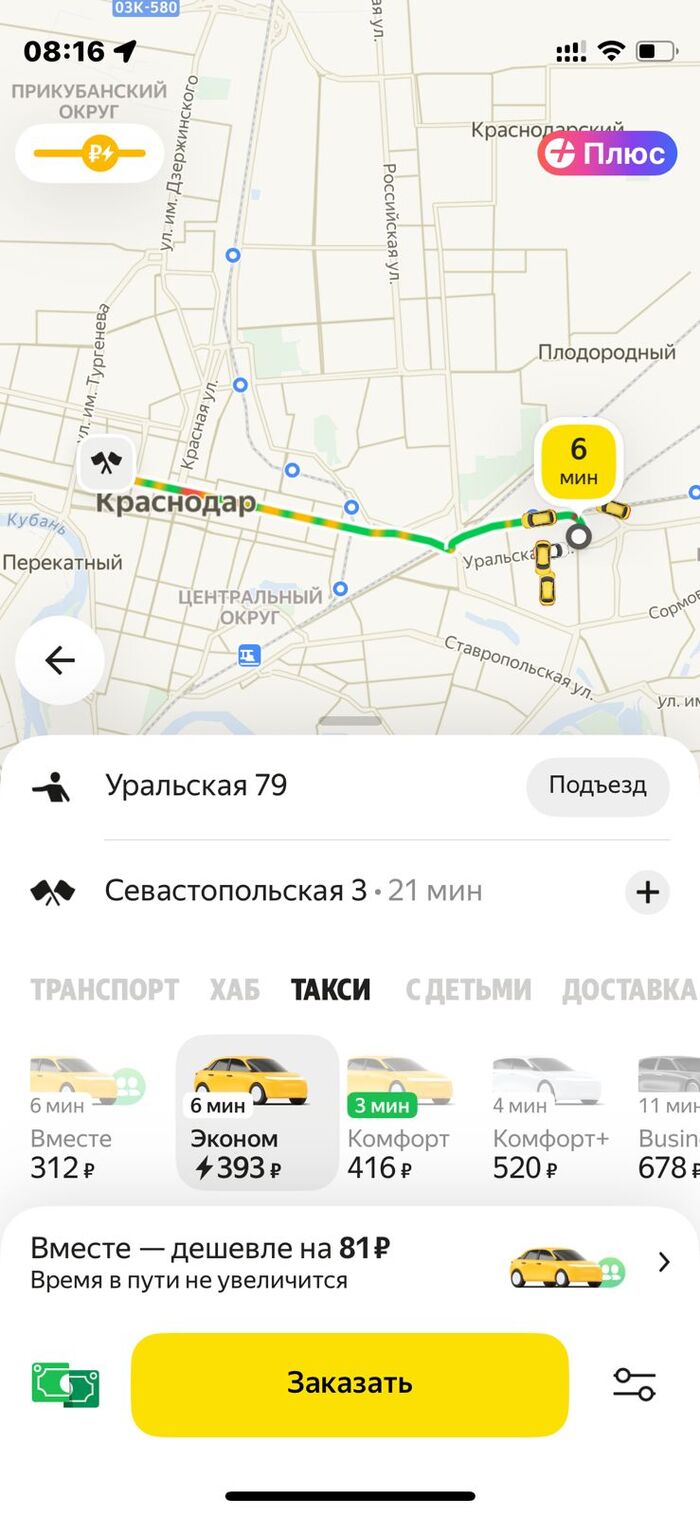Open the Доставка tab

click(628, 990)
